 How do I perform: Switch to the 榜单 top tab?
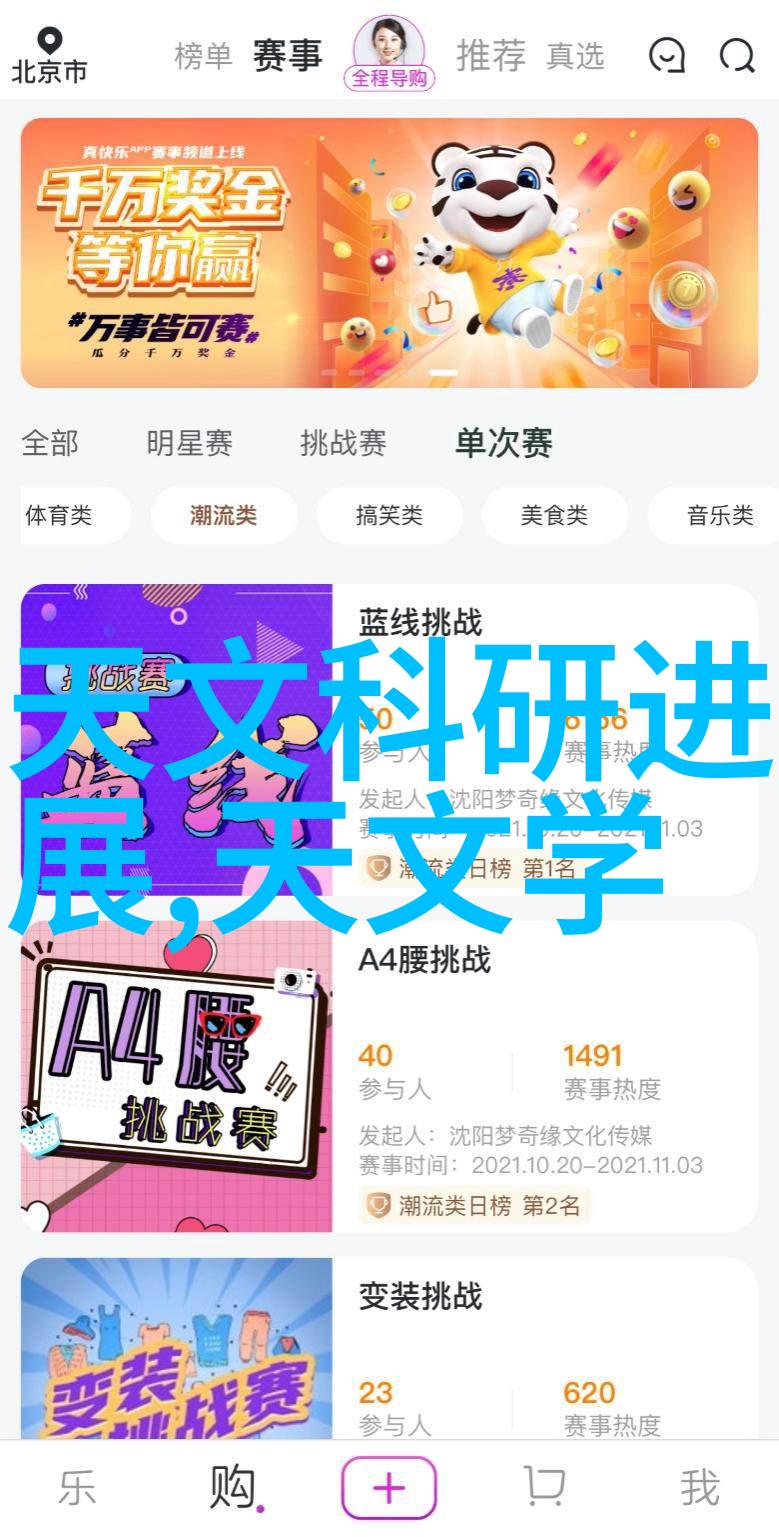coord(204,56)
